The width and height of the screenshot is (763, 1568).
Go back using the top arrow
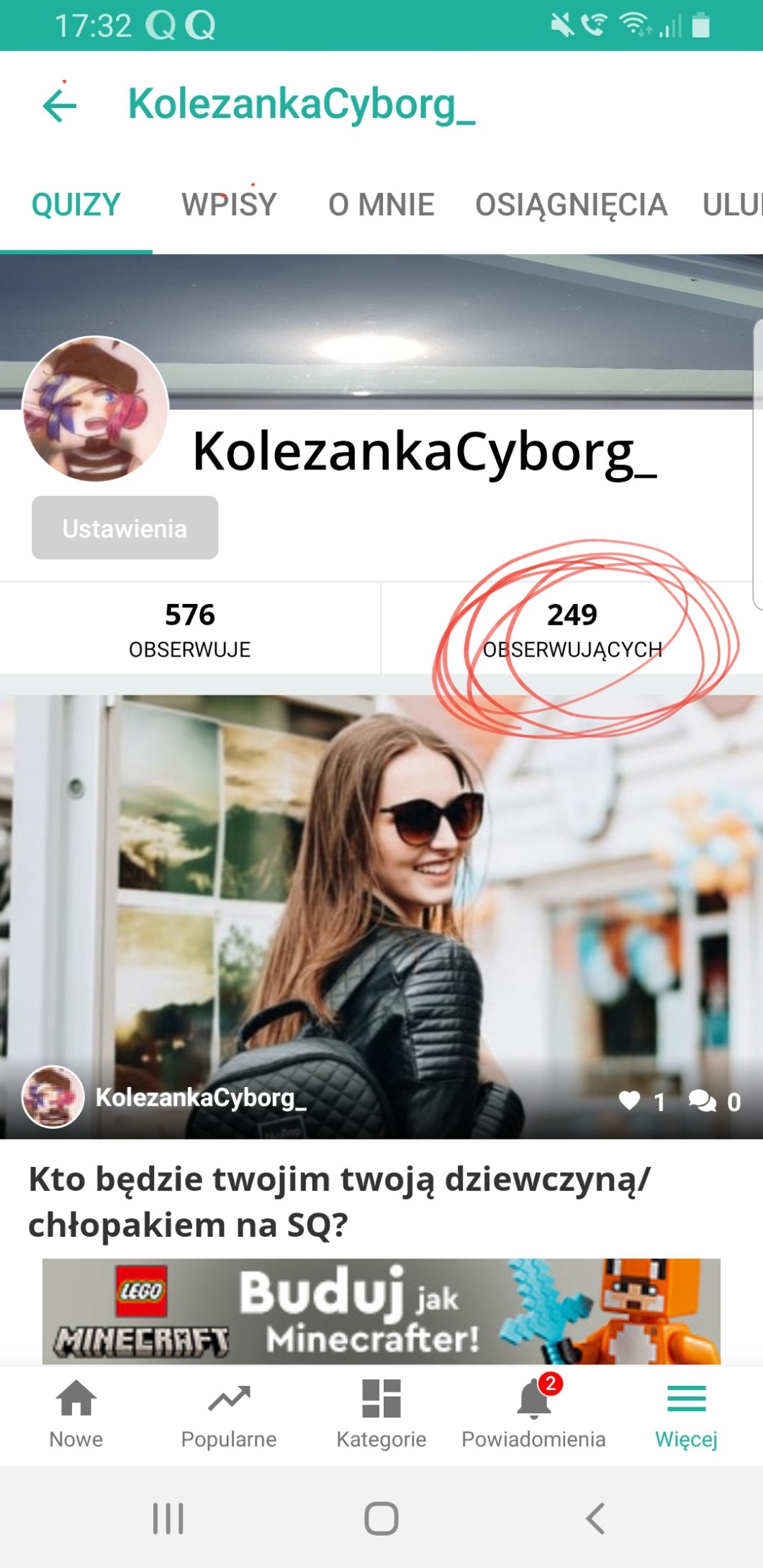pyautogui.click(x=60, y=106)
